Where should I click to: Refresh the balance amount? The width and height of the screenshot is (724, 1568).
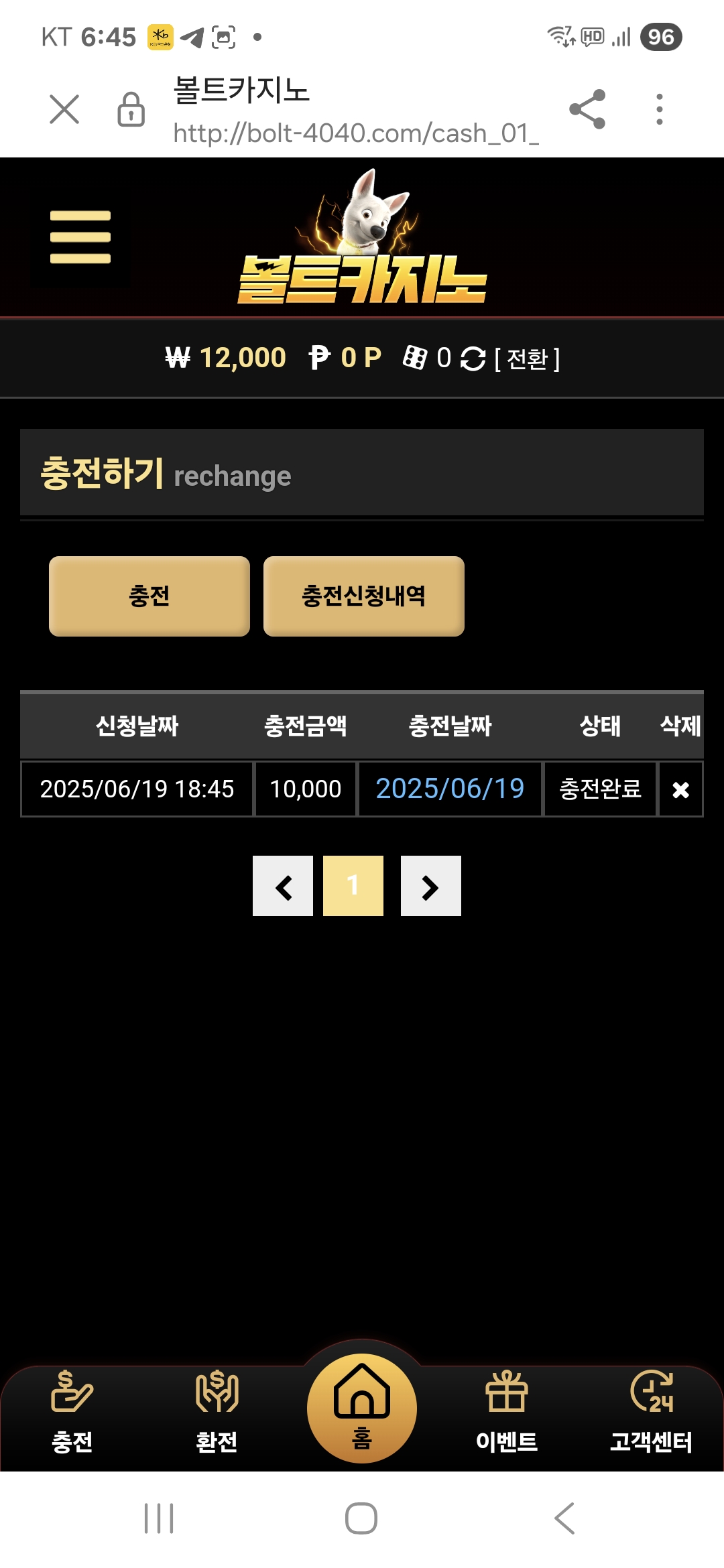[x=473, y=358]
